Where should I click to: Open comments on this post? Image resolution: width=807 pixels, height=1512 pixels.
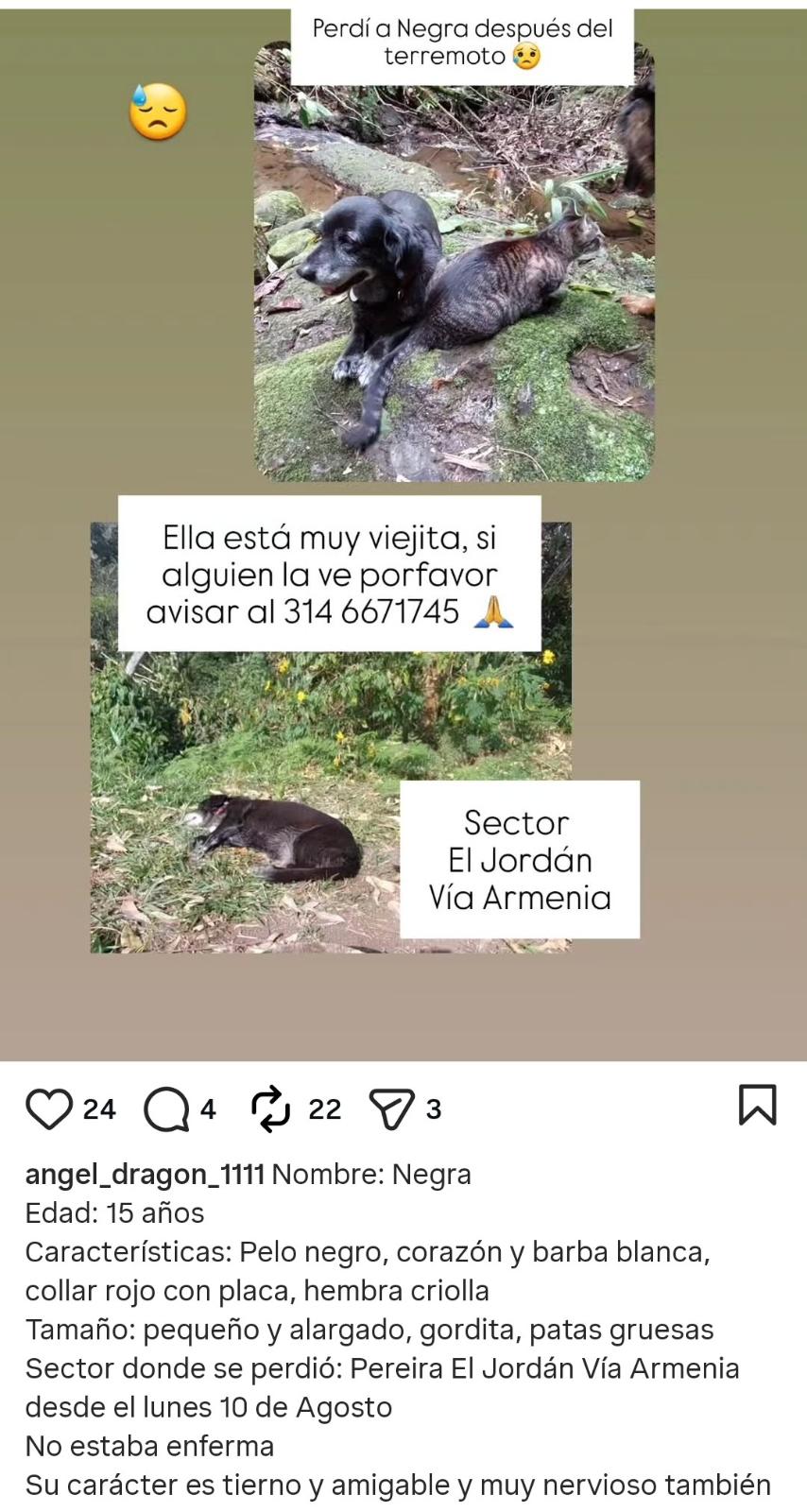[x=166, y=1109]
